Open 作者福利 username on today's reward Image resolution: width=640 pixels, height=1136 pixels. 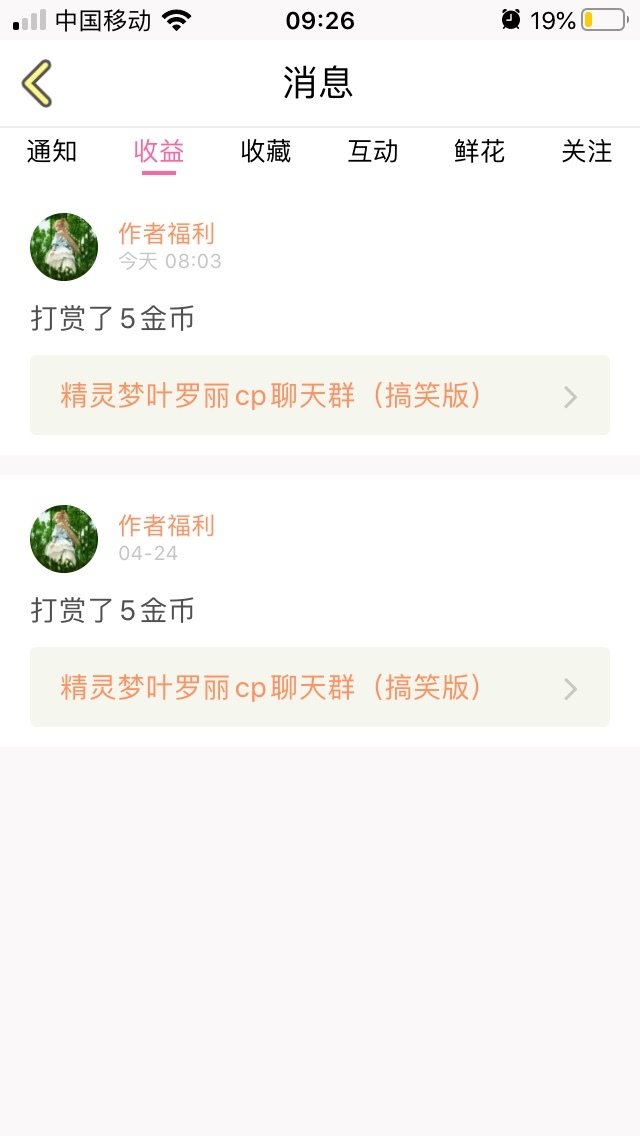[166, 234]
